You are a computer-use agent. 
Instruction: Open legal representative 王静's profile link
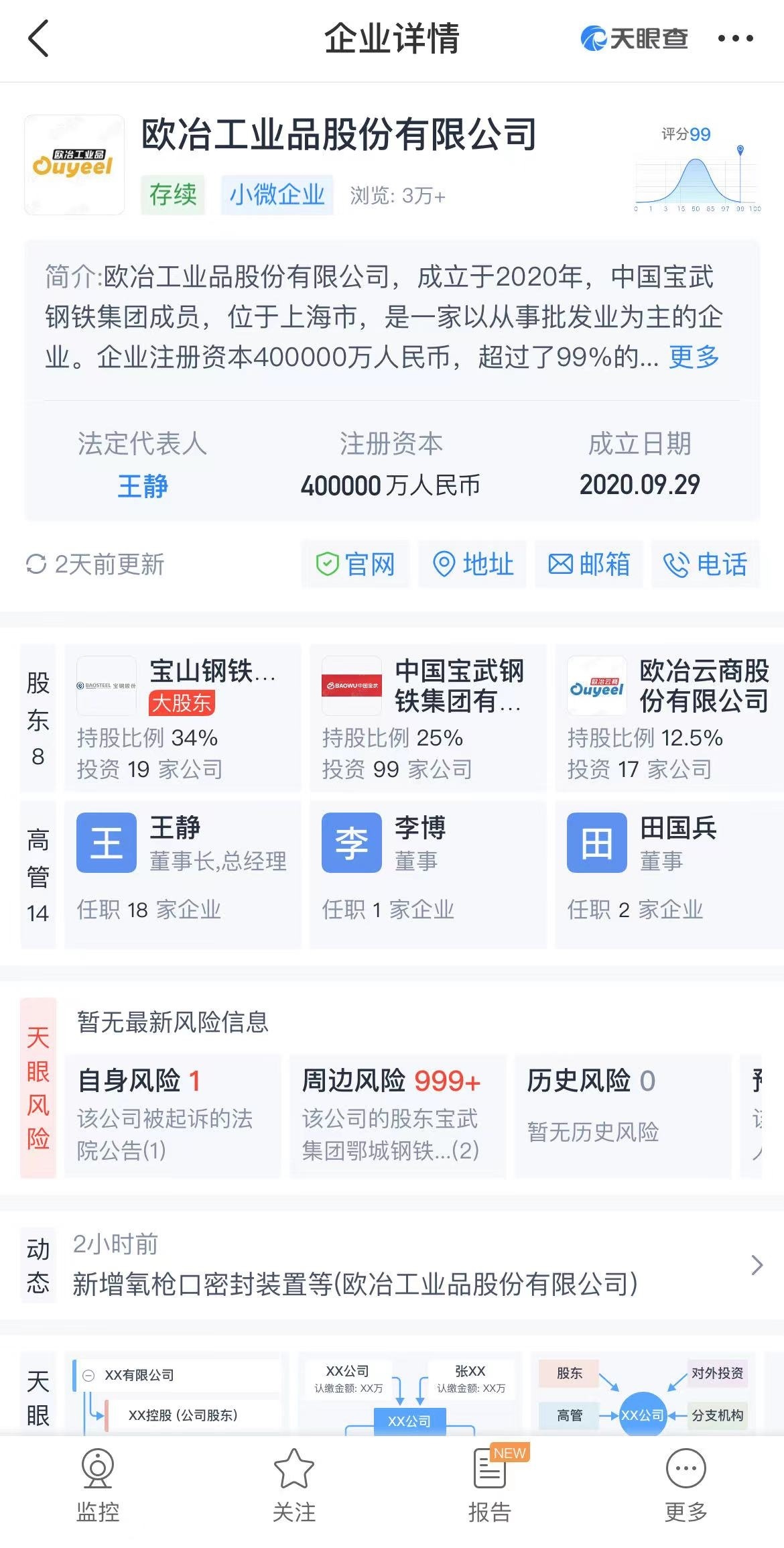click(142, 485)
